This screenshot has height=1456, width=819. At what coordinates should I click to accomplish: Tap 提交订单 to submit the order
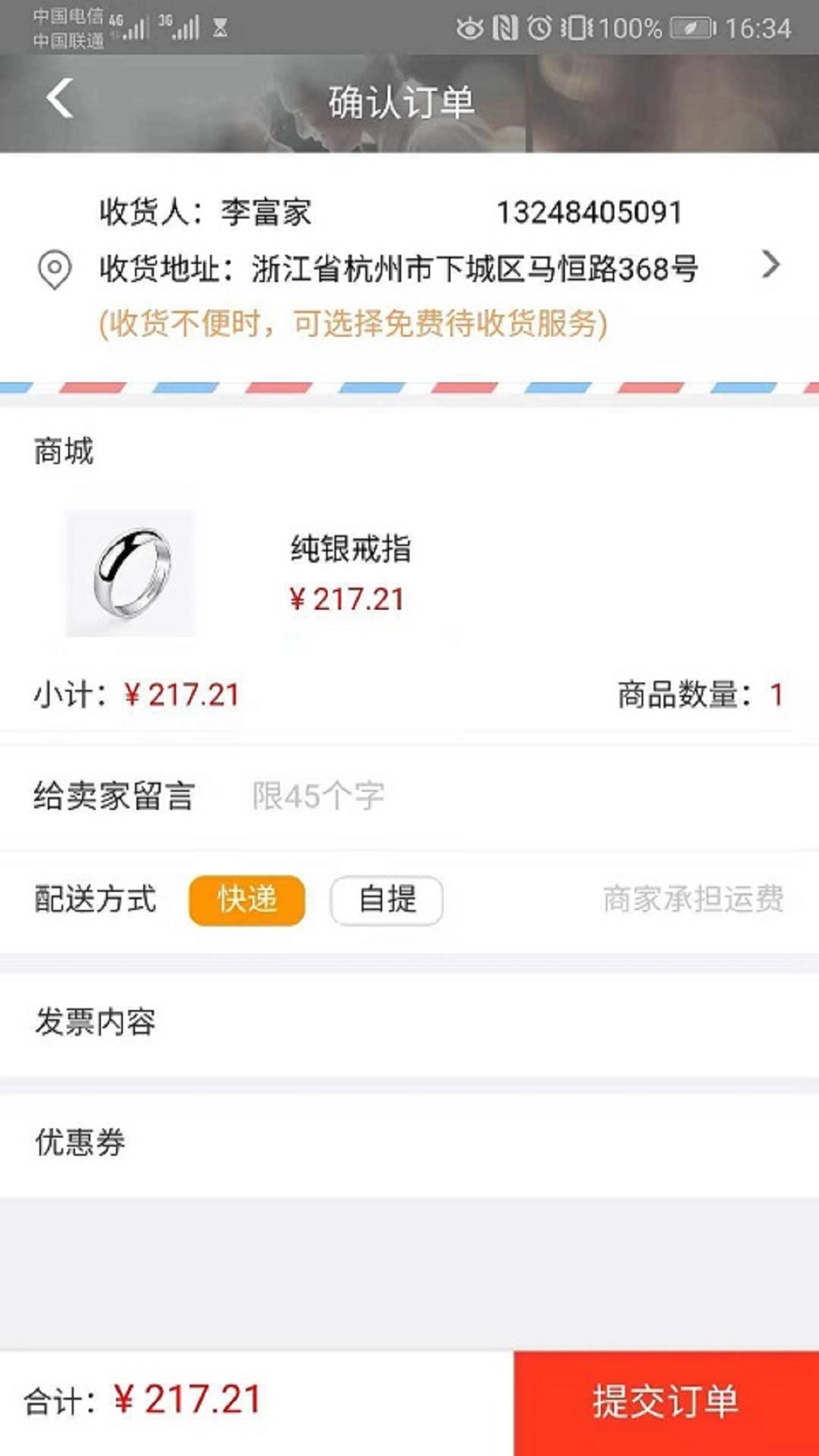click(x=666, y=1401)
